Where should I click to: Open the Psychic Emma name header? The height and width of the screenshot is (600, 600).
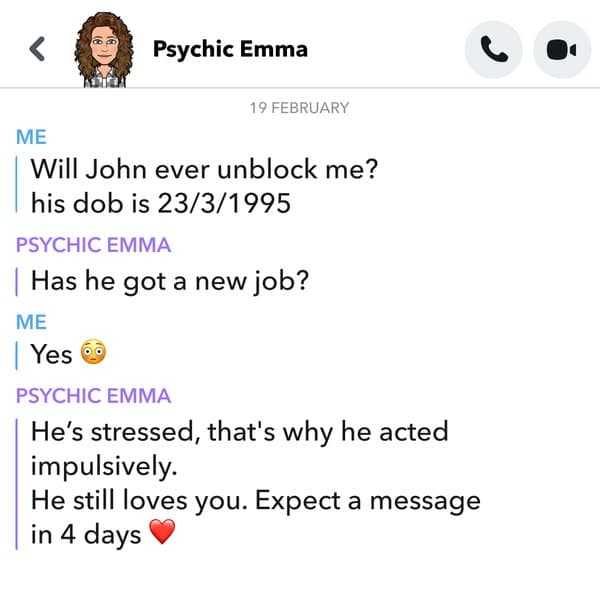tap(230, 48)
